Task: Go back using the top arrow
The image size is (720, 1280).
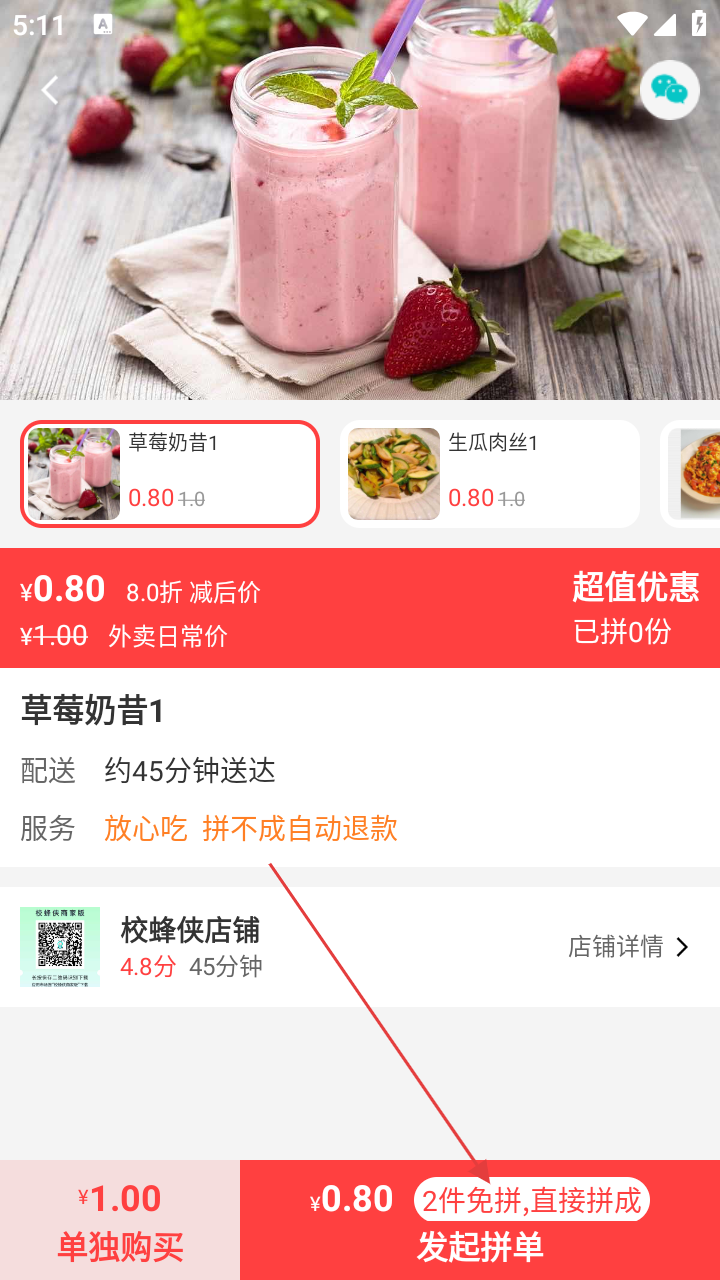Action: click(50, 90)
